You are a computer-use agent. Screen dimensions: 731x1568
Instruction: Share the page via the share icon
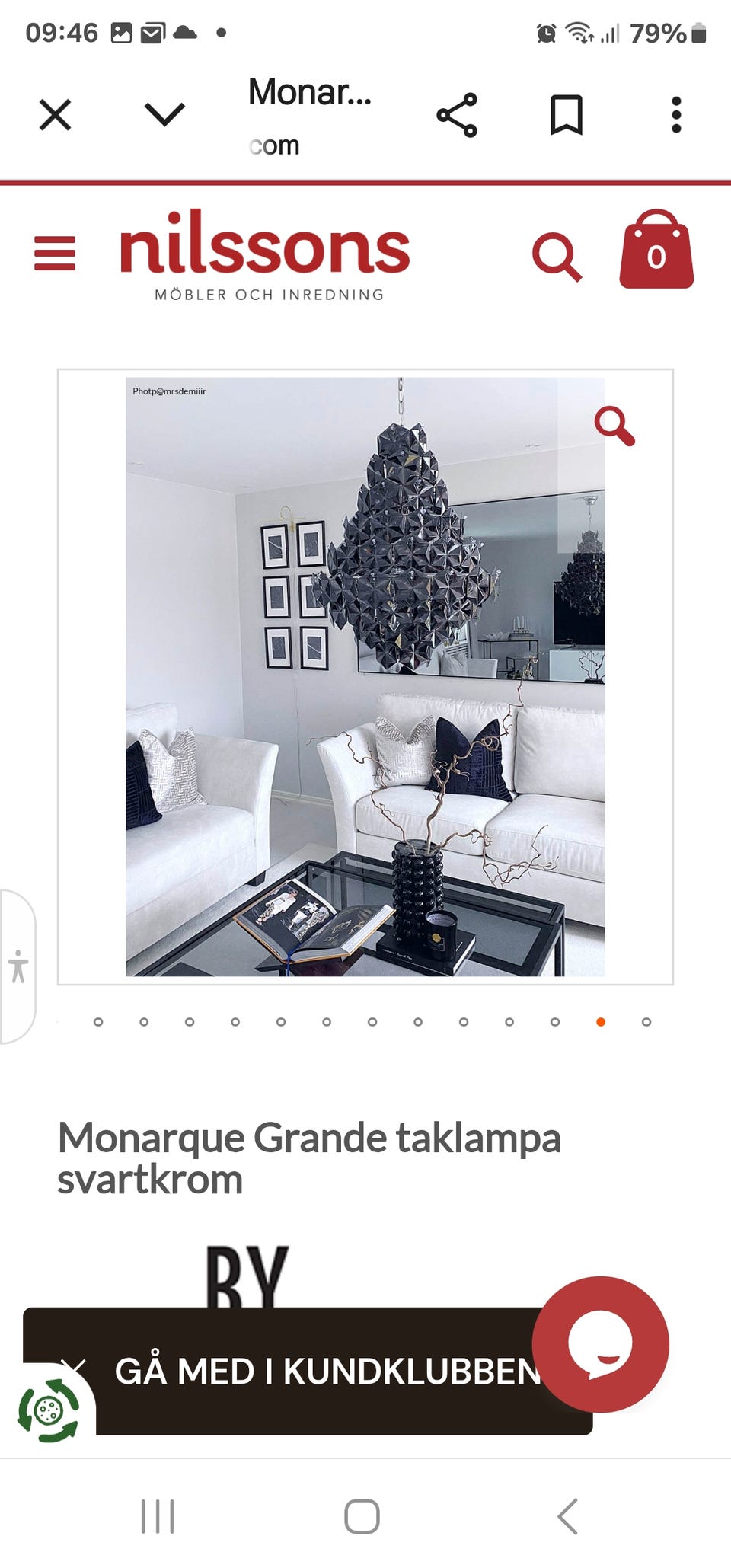[458, 114]
